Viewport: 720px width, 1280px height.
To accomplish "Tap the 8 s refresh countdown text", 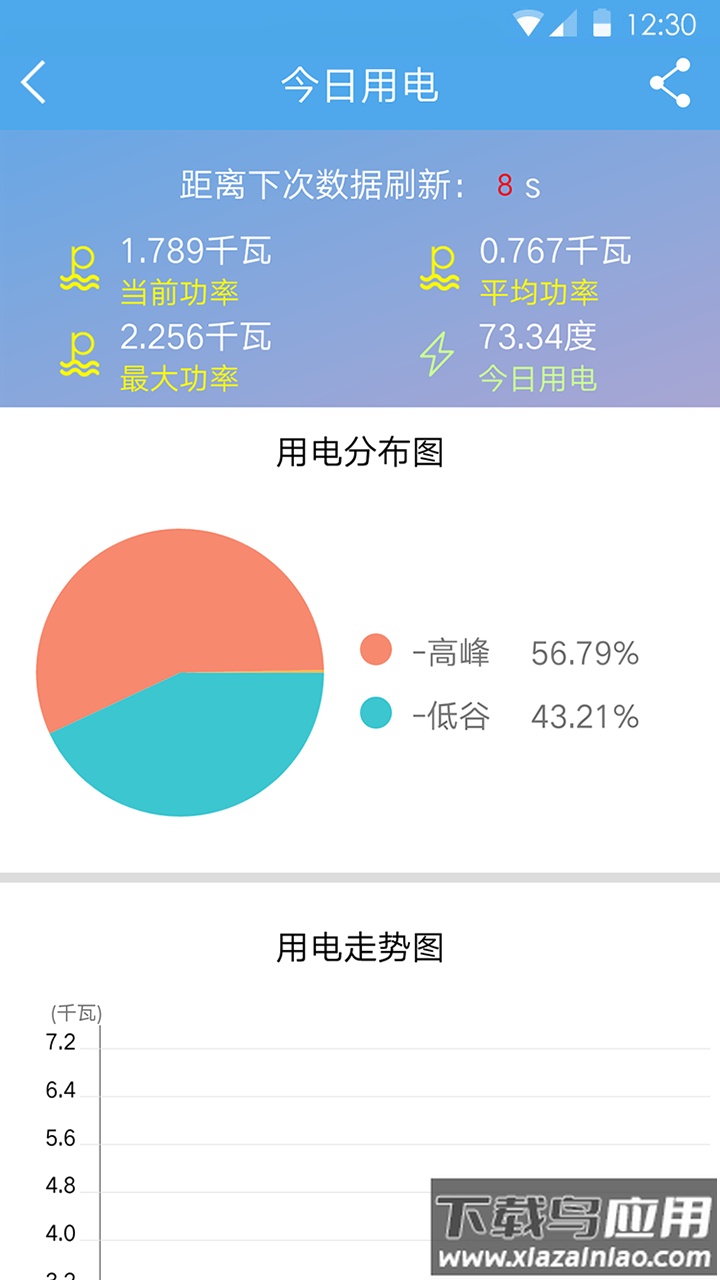I will [x=512, y=184].
